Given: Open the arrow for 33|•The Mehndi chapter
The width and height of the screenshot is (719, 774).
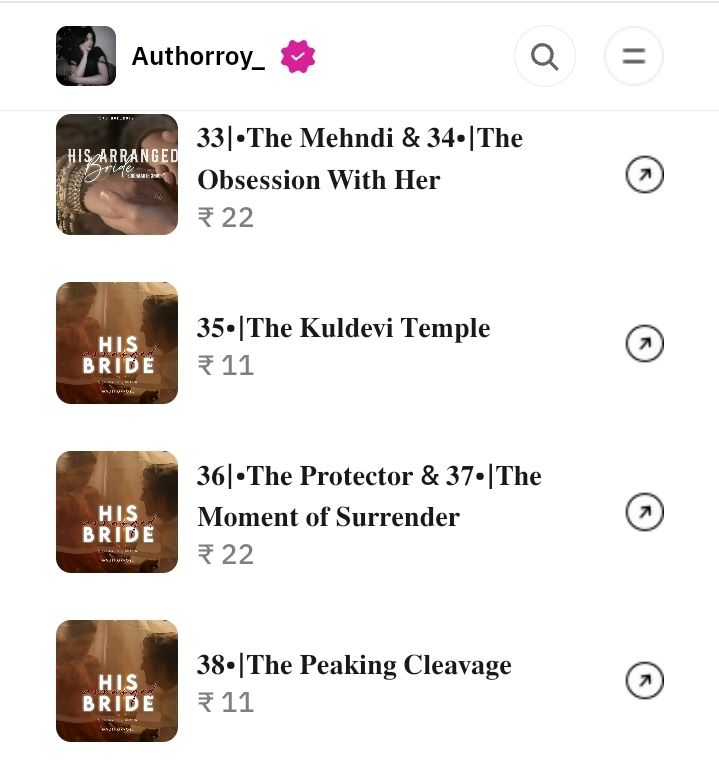Looking at the screenshot, I should [x=644, y=176].
